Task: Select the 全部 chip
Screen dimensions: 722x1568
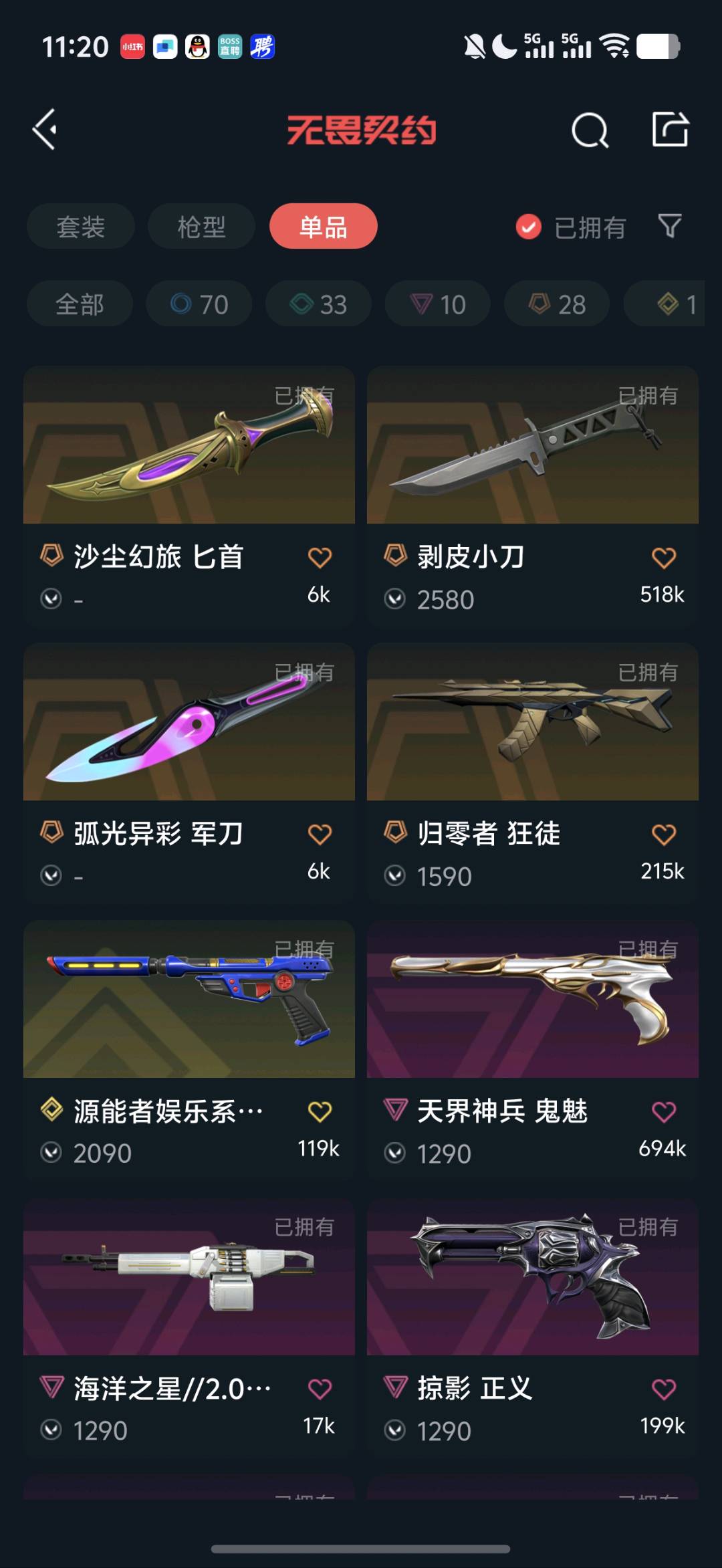Action: (80, 304)
